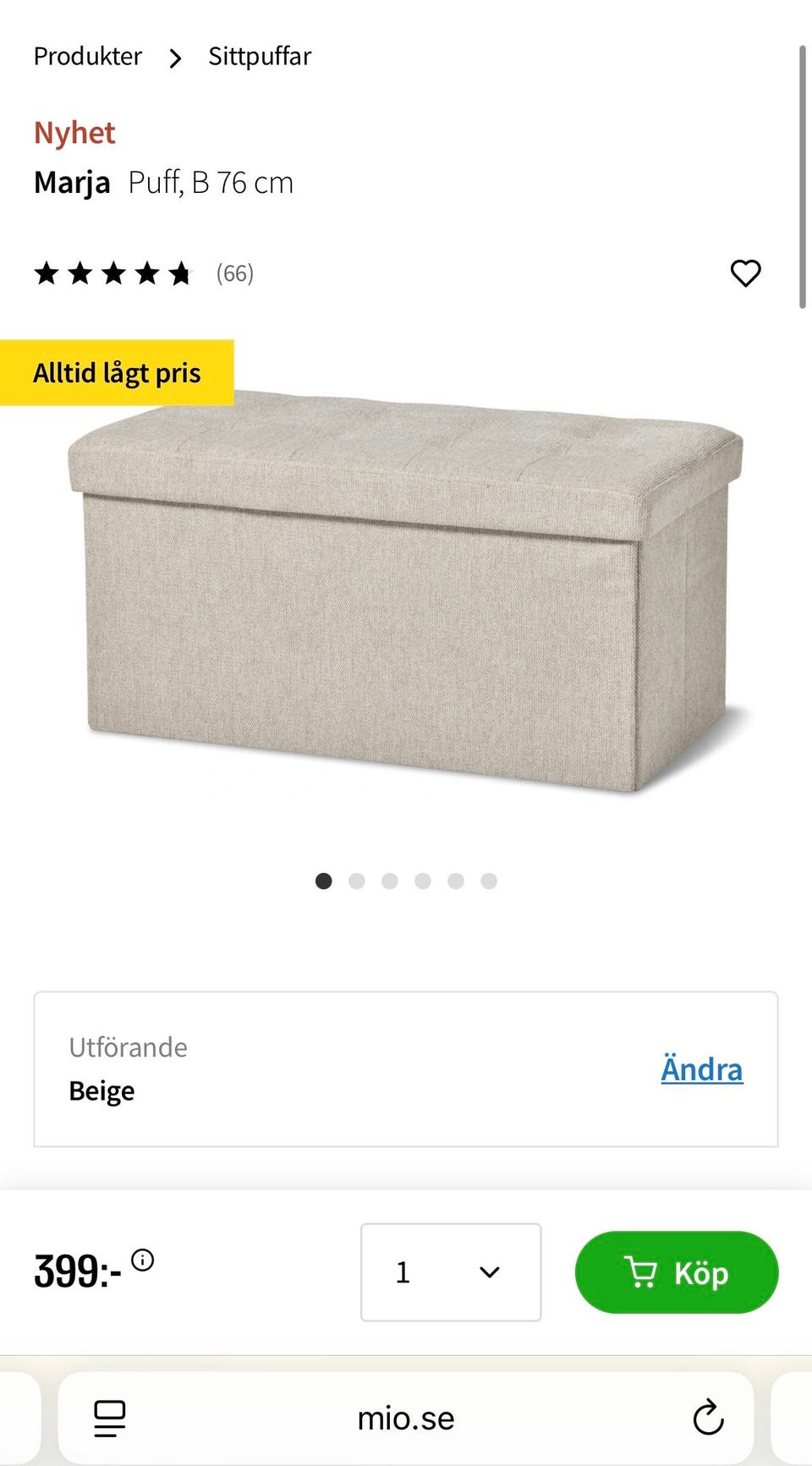Viewport: 812px width, 1466px height.
Task: Open the 66 customer reviews
Action: (234, 273)
